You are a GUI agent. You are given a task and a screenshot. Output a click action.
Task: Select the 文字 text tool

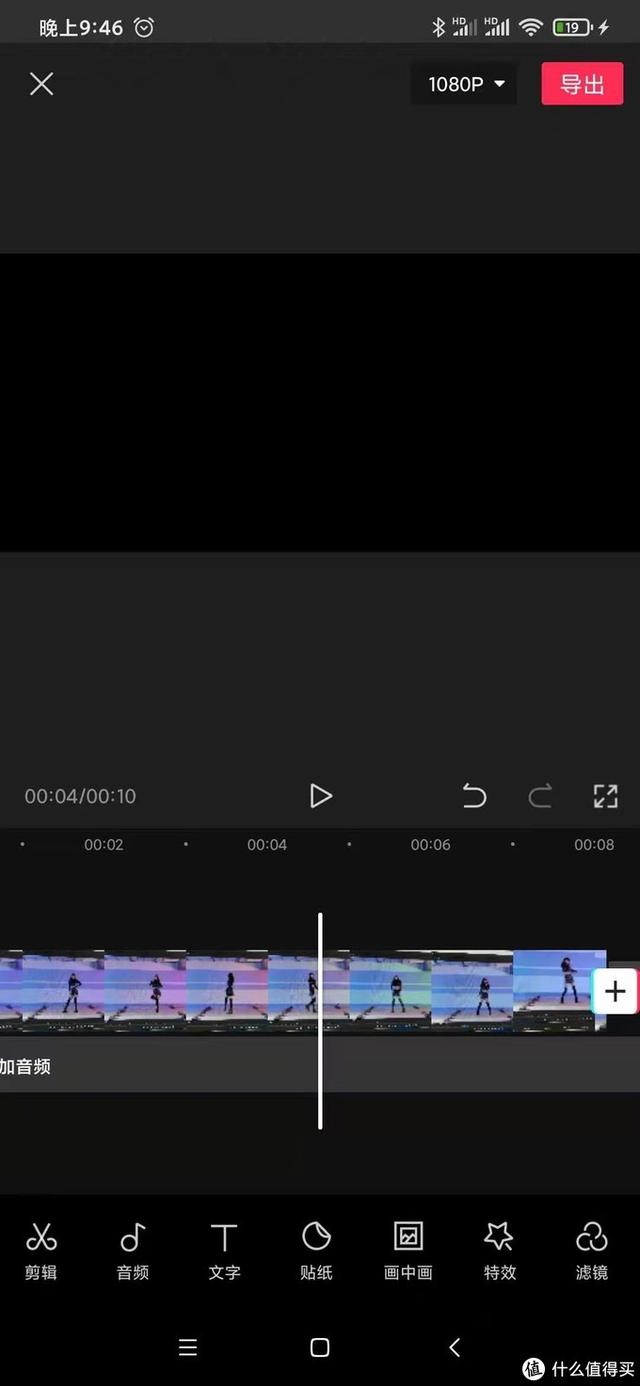tap(224, 1249)
